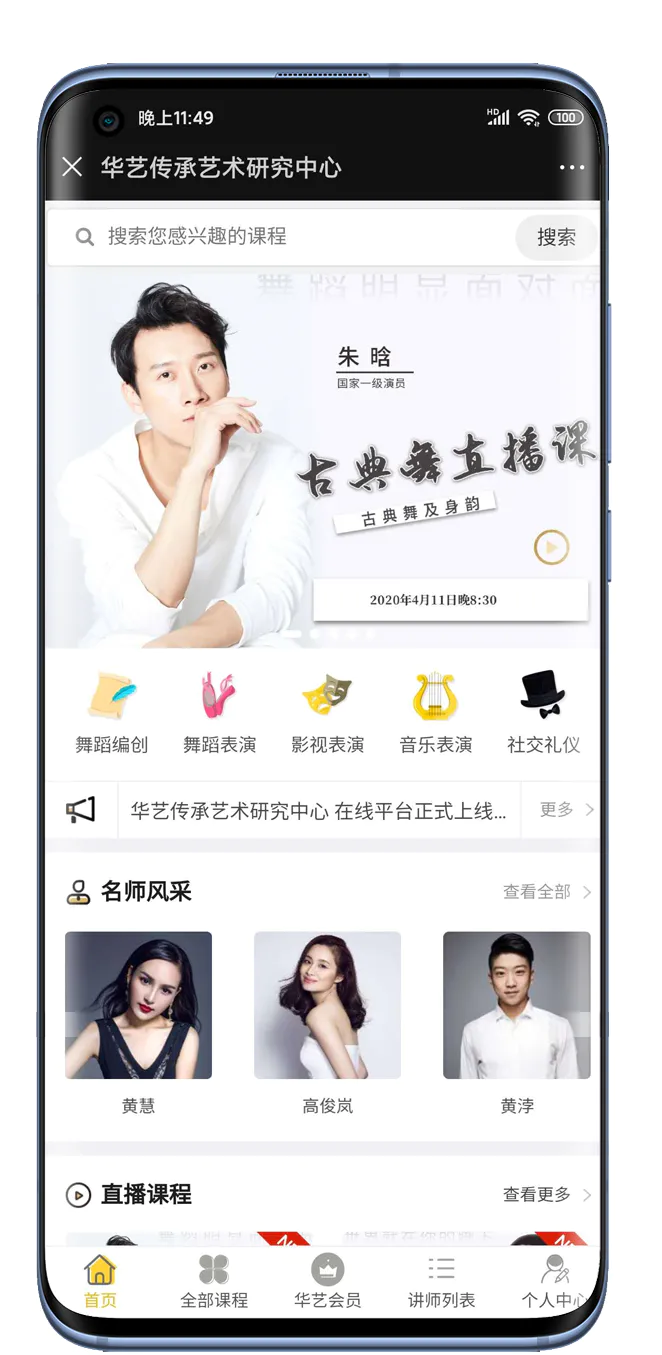Switch to the 华艺会员 tab
Viewport: 662px width, 1355px height.
click(x=327, y=1283)
